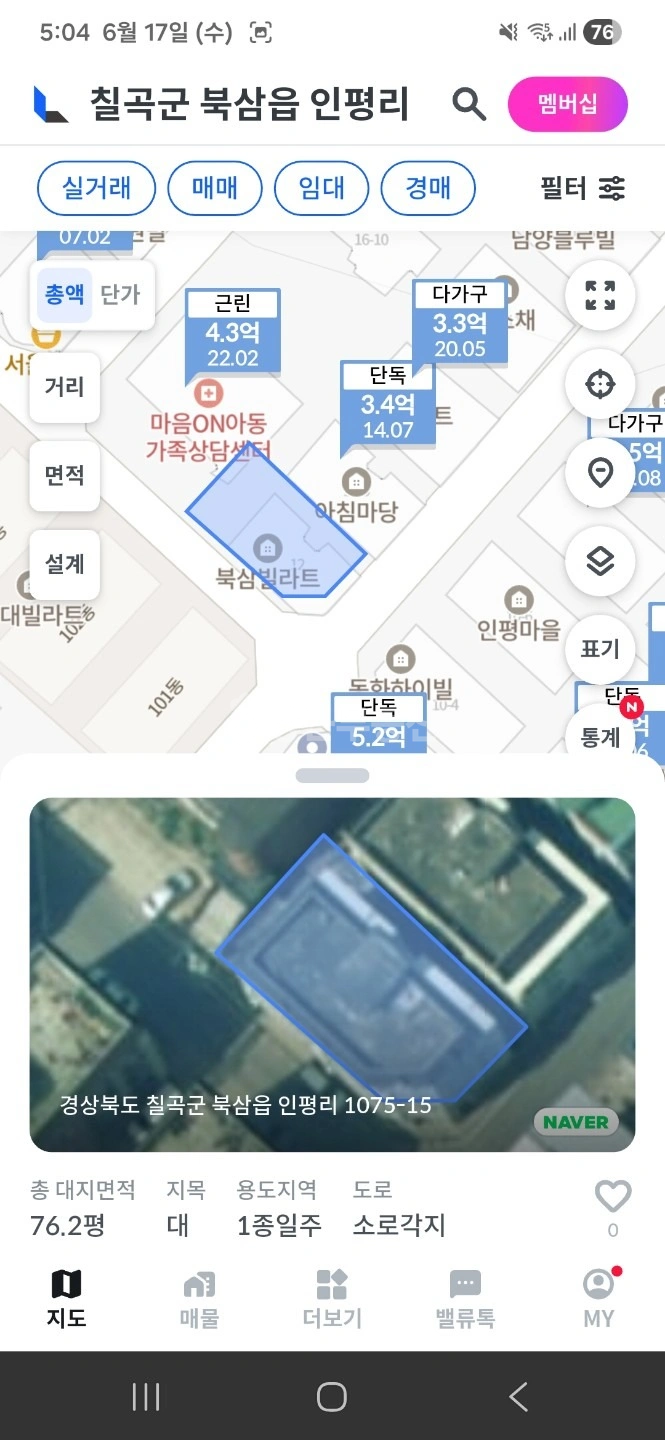Open the 필터 filter settings
The image size is (665, 1440).
click(x=583, y=188)
